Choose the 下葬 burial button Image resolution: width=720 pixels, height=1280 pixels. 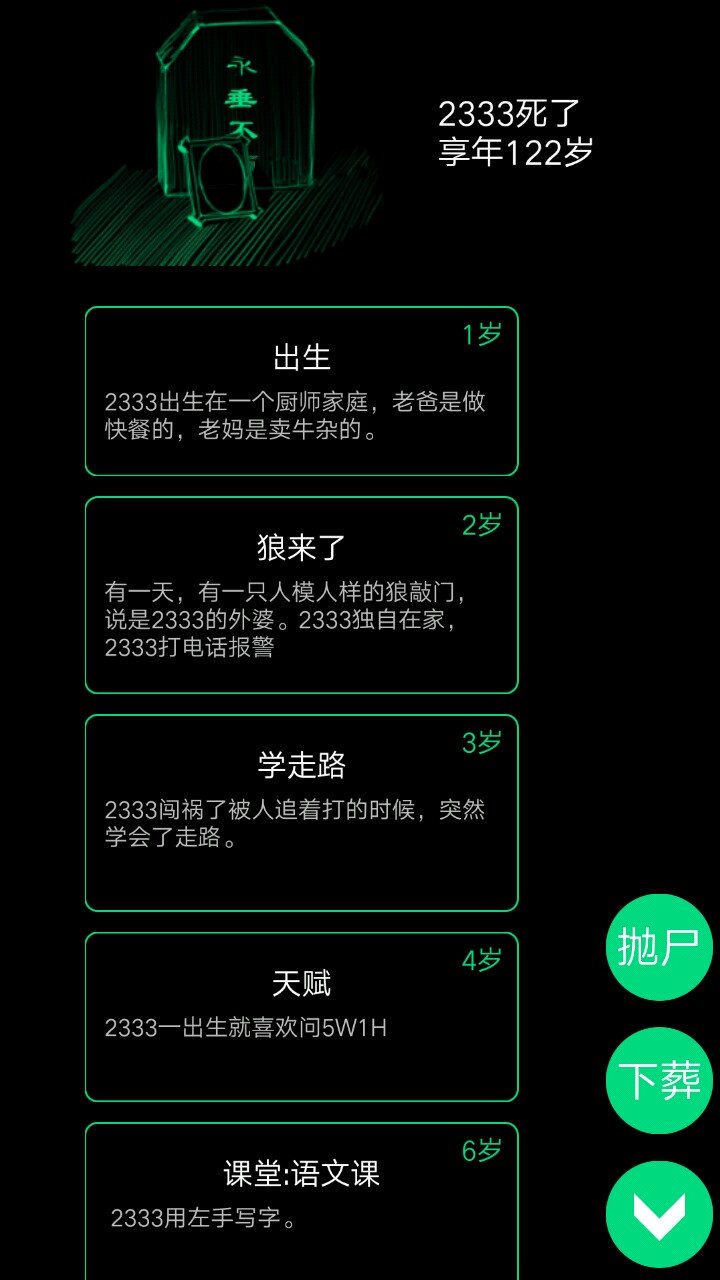[659, 1080]
